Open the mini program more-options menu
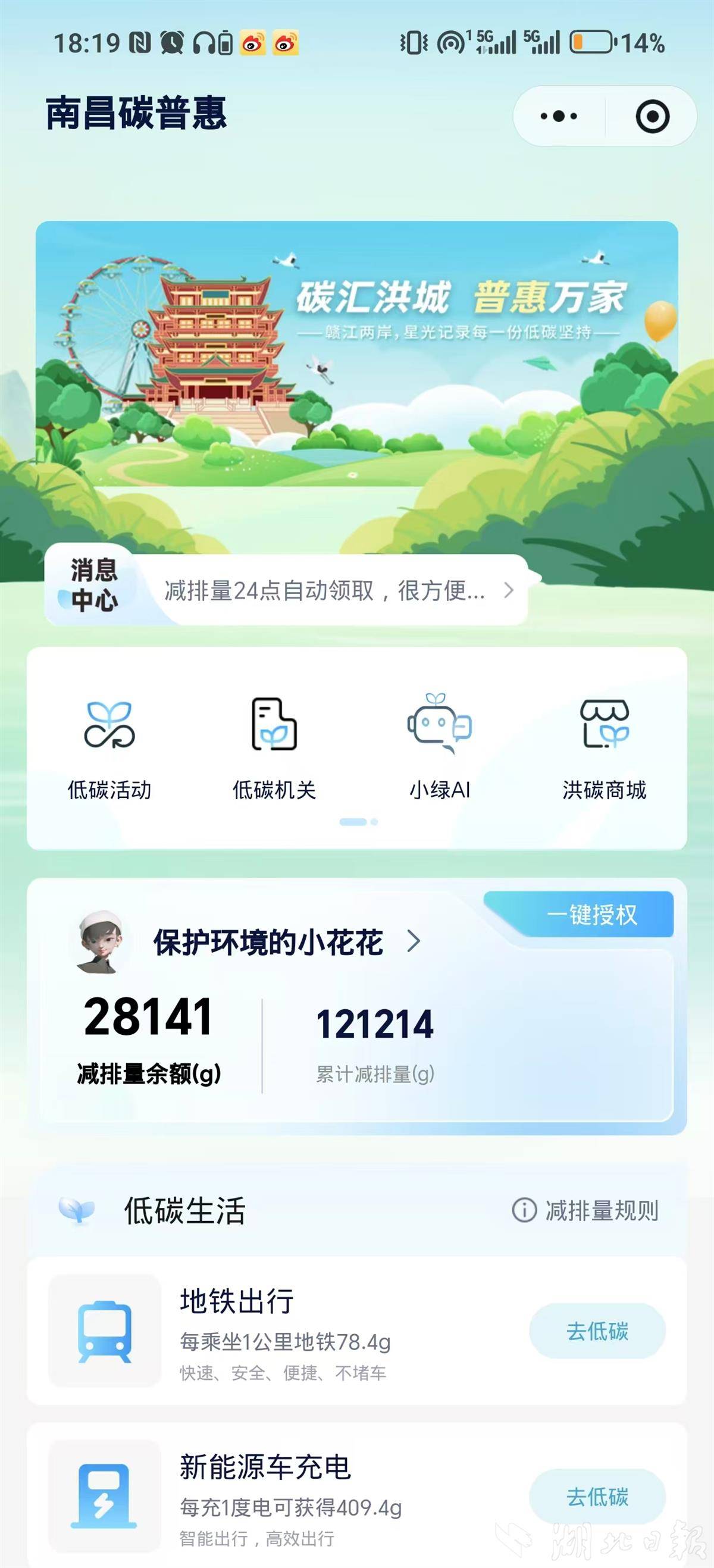 [559, 116]
